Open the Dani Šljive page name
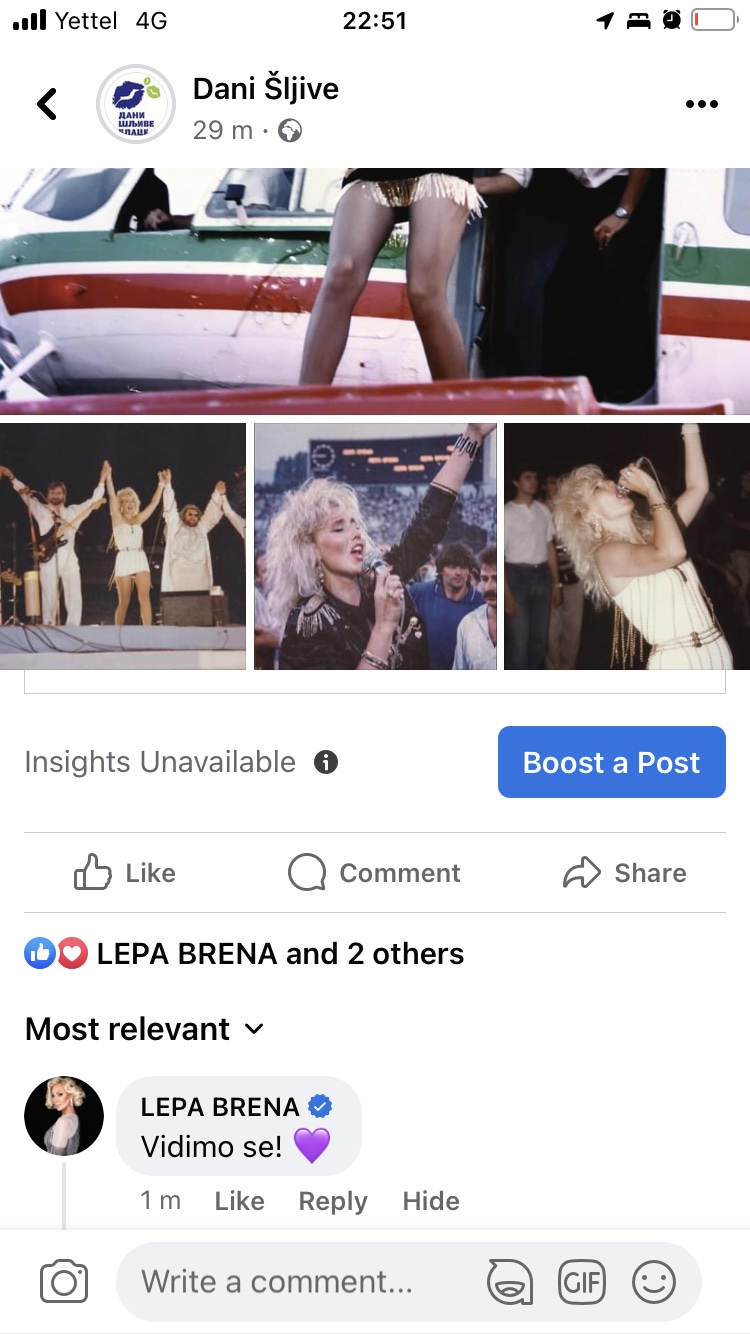 [265, 89]
